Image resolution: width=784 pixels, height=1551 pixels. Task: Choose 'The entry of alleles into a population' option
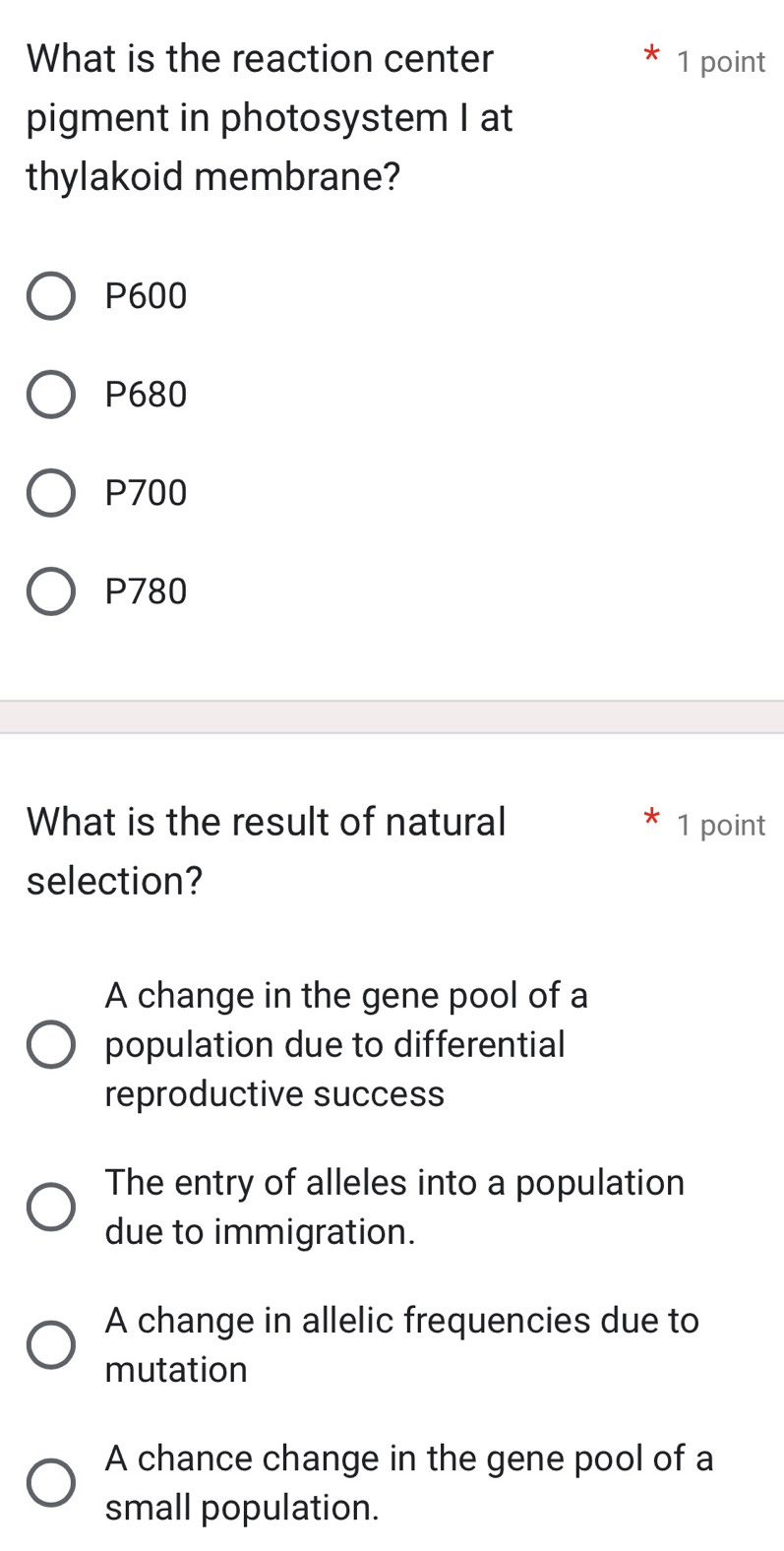[51, 1207]
